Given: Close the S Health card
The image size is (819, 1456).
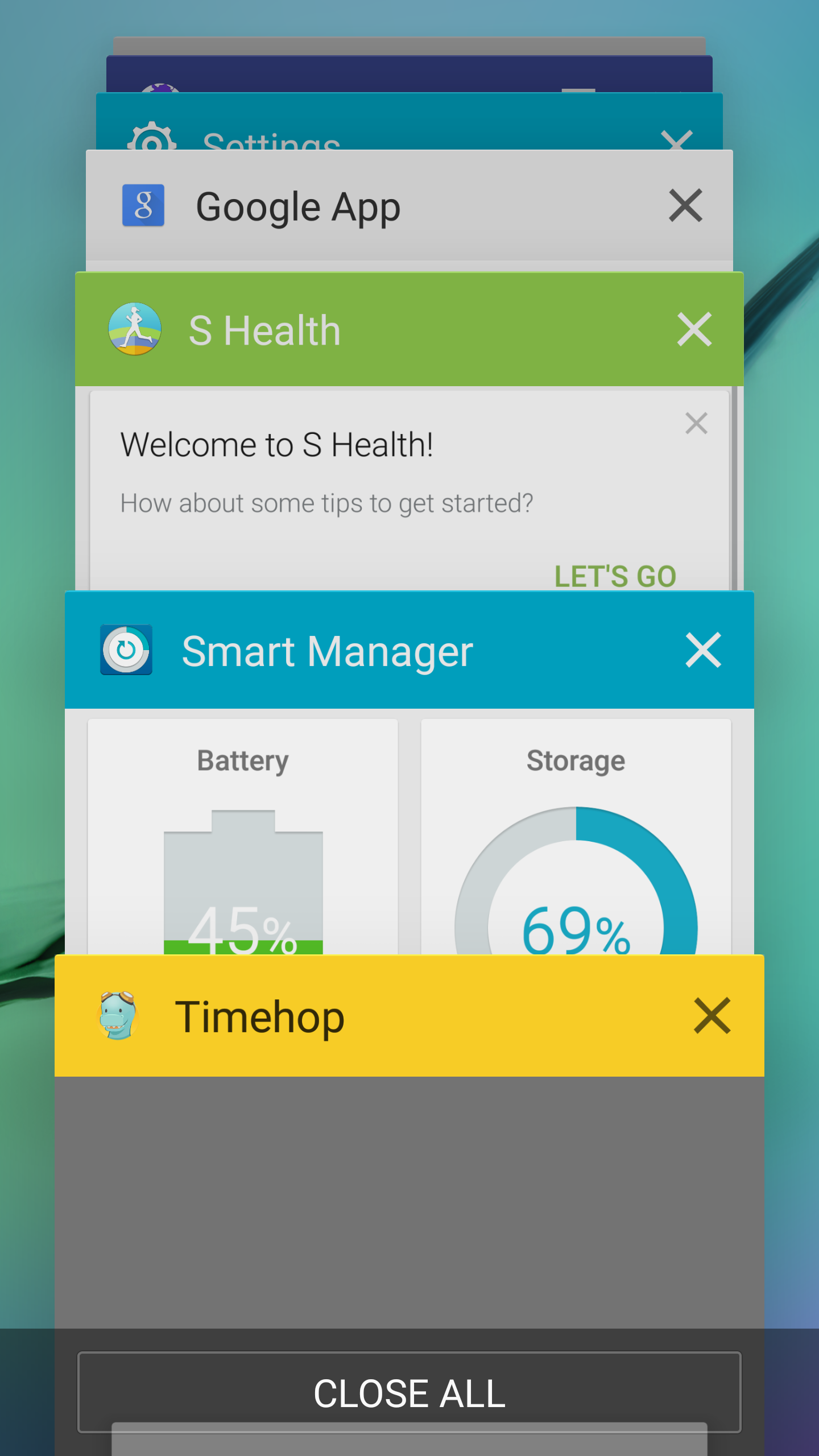Looking at the screenshot, I should (694, 329).
